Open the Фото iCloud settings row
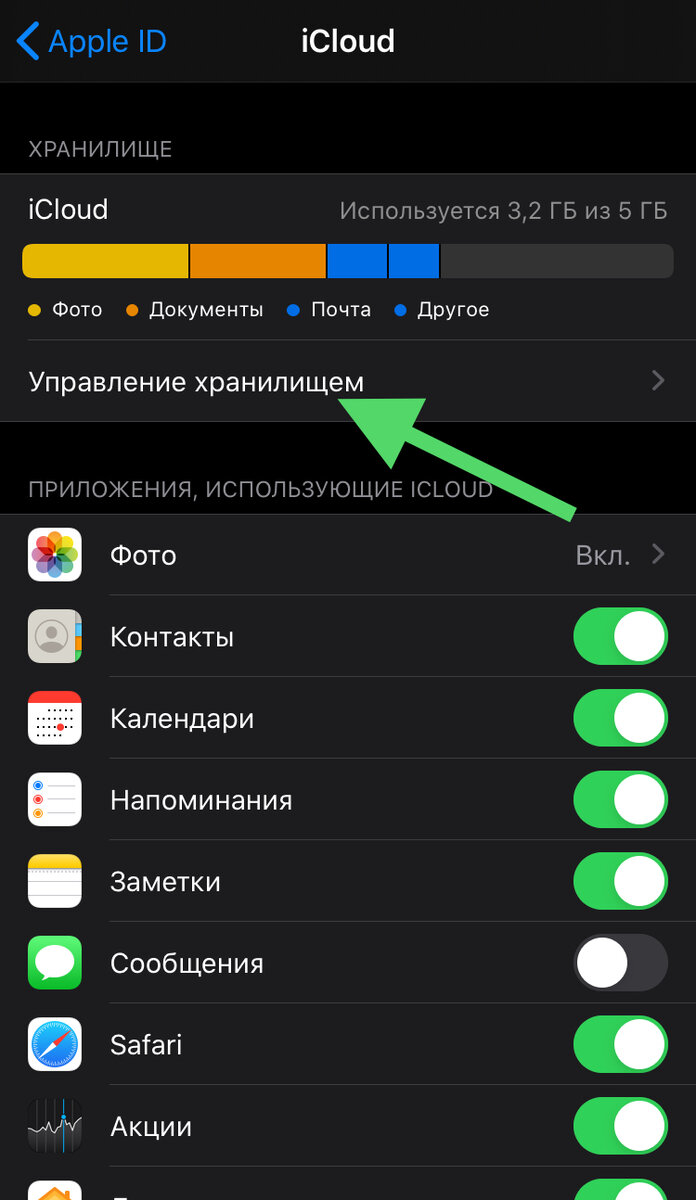This screenshot has height=1200, width=696. [x=347, y=555]
